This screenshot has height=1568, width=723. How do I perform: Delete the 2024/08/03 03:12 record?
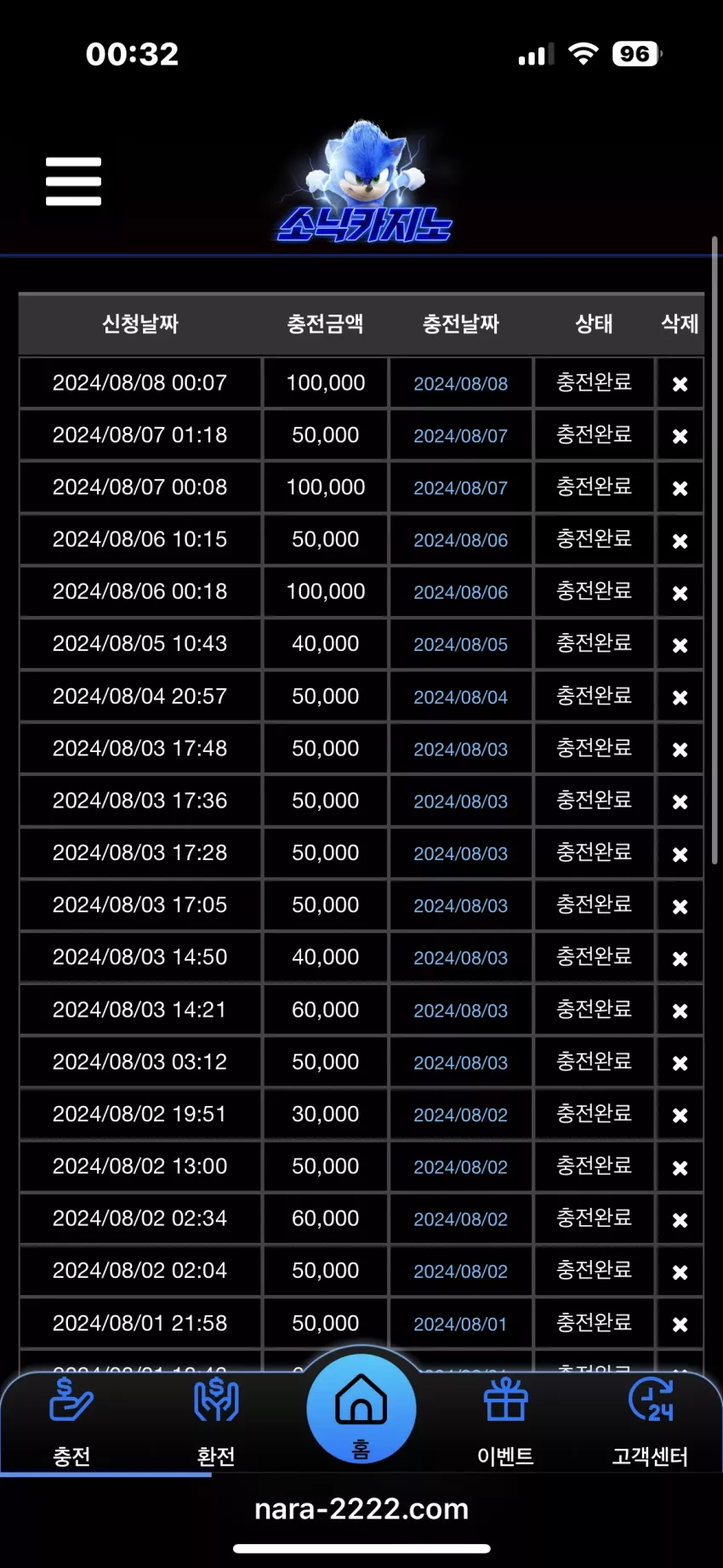pyautogui.click(x=680, y=1063)
